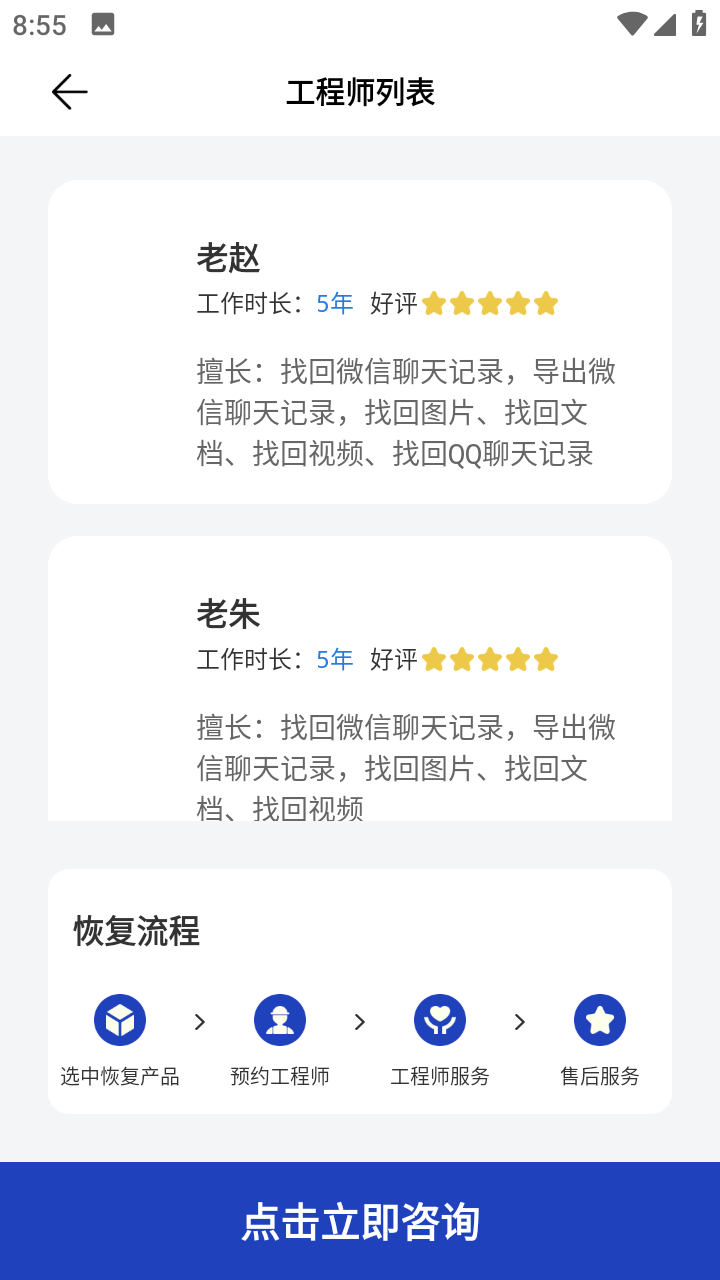Image resolution: width=720 pixels, height=1280 pixels.
Task: Click the 售后服务 star icon
Action: (x=599, y=1019)
